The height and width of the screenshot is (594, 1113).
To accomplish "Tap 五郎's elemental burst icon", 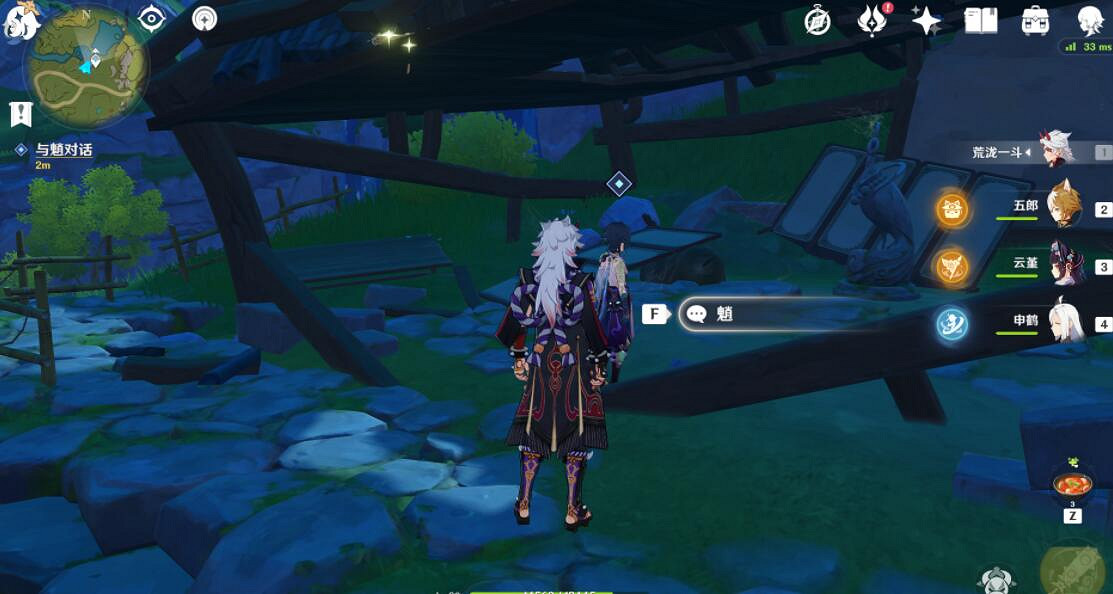I will 951,209.
